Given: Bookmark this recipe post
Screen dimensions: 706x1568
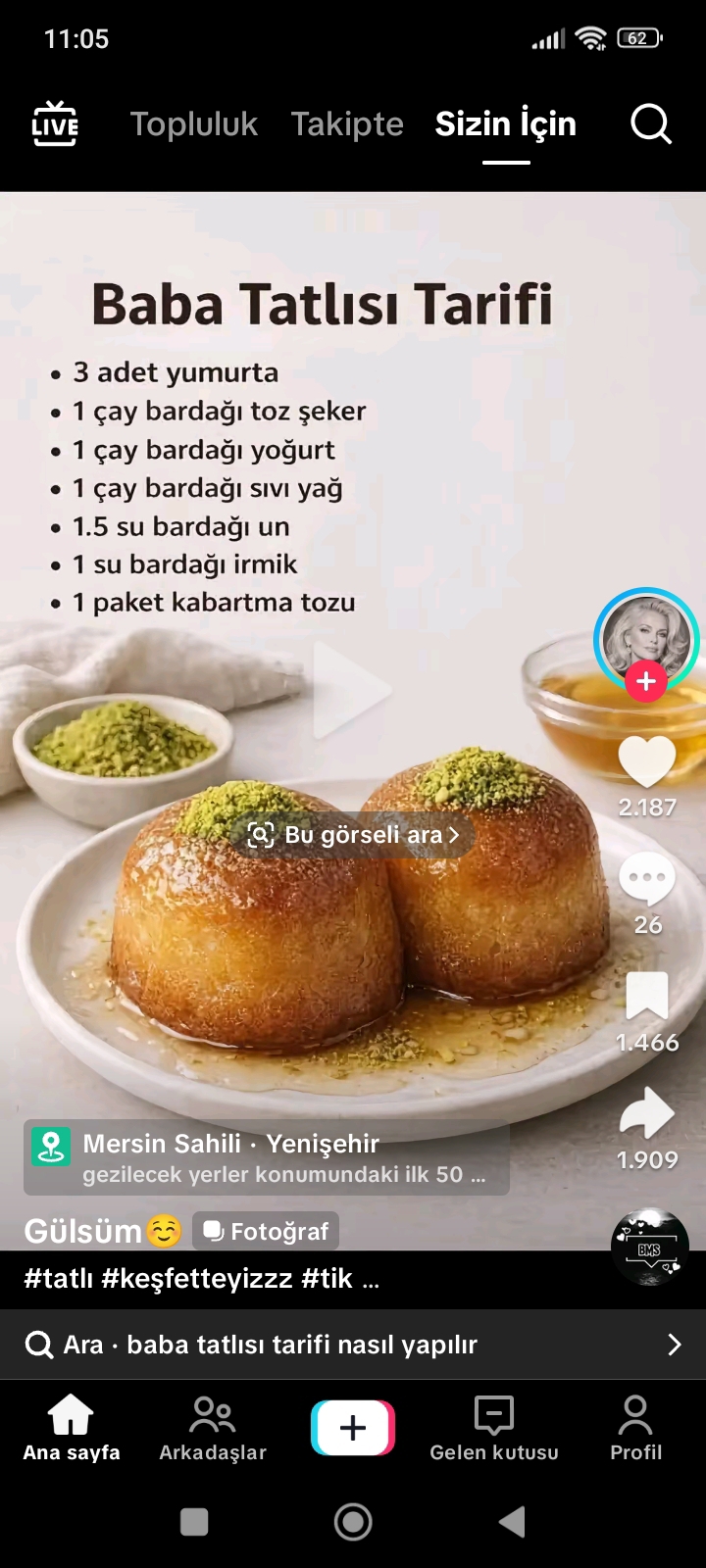Looking at the screenshot, I should [x=647, y=997].
